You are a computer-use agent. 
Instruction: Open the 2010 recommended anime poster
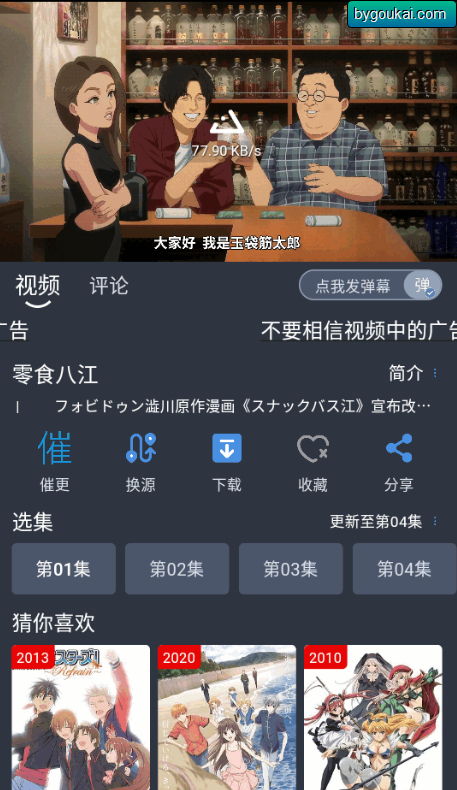tap(373, 717)
